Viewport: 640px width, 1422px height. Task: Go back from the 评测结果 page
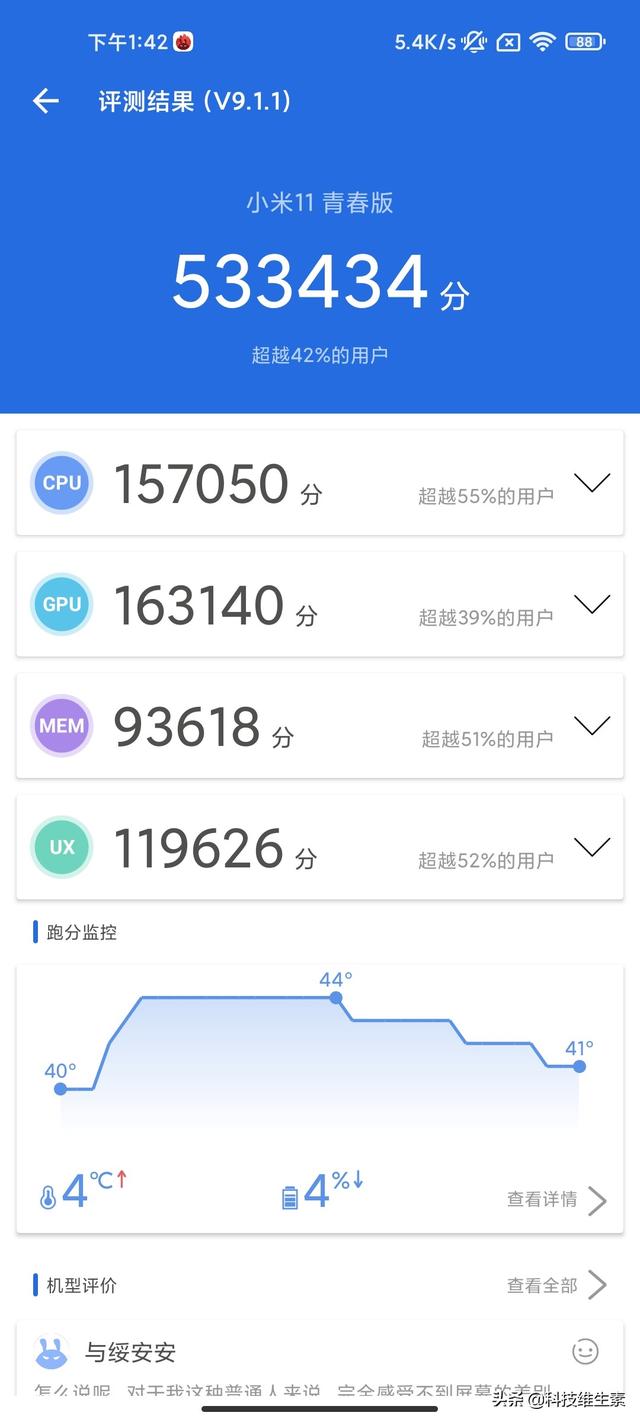click(46, 101)
